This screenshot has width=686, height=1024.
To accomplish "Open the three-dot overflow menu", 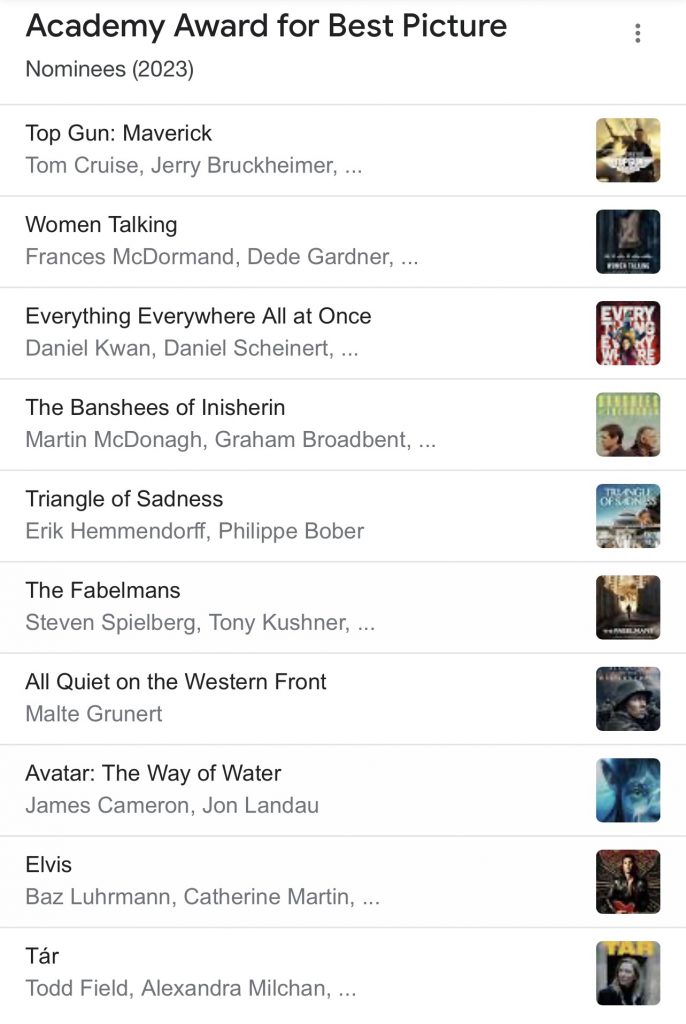I will coord(637,34).
